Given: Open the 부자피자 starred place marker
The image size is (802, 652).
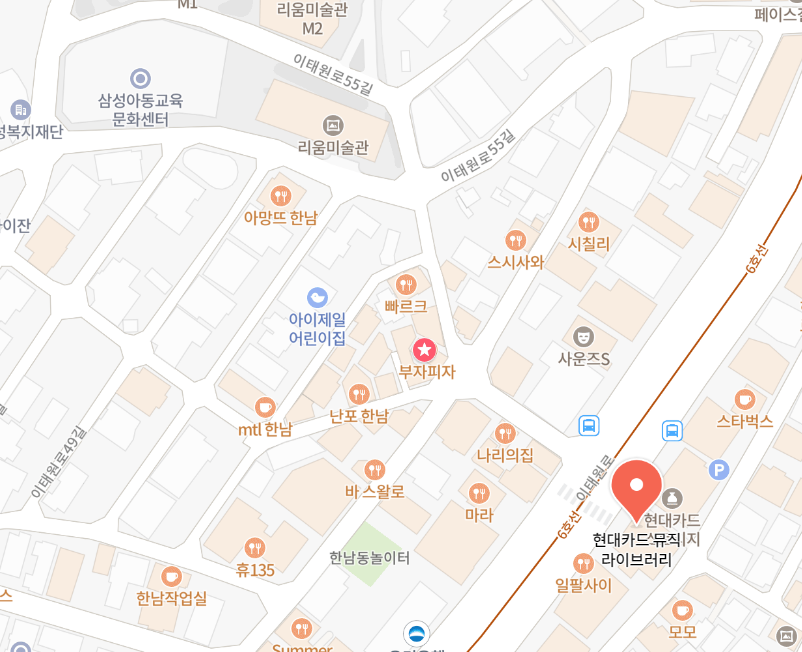Looking at the screenshot, I should point(426,350).
